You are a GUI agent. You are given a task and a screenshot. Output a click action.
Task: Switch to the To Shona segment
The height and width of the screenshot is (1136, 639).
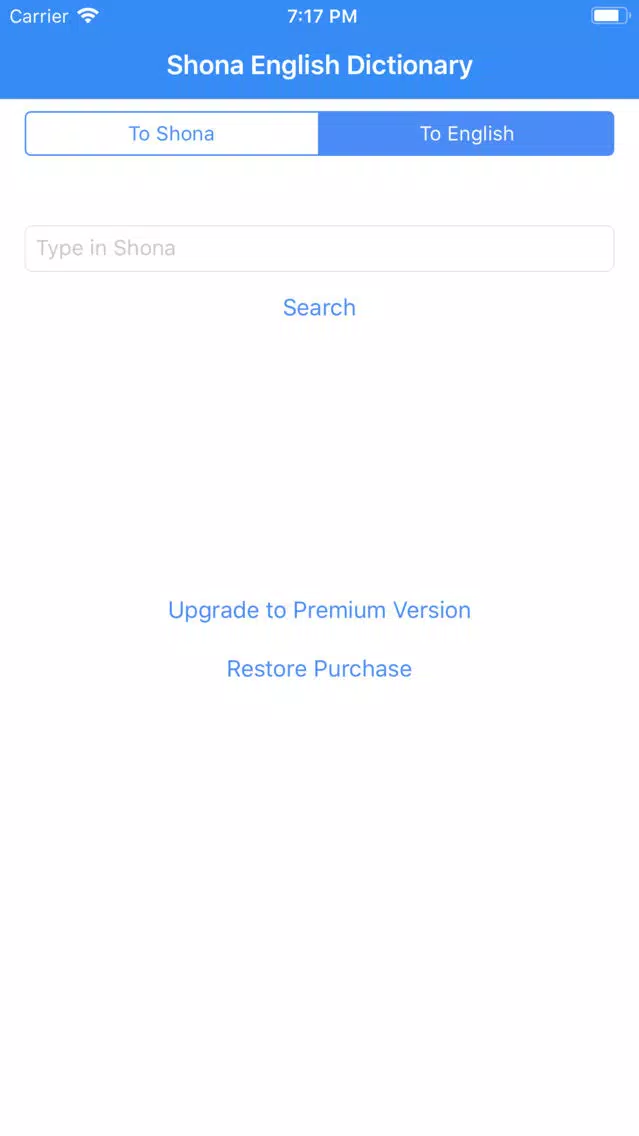(x=172, y=133)
